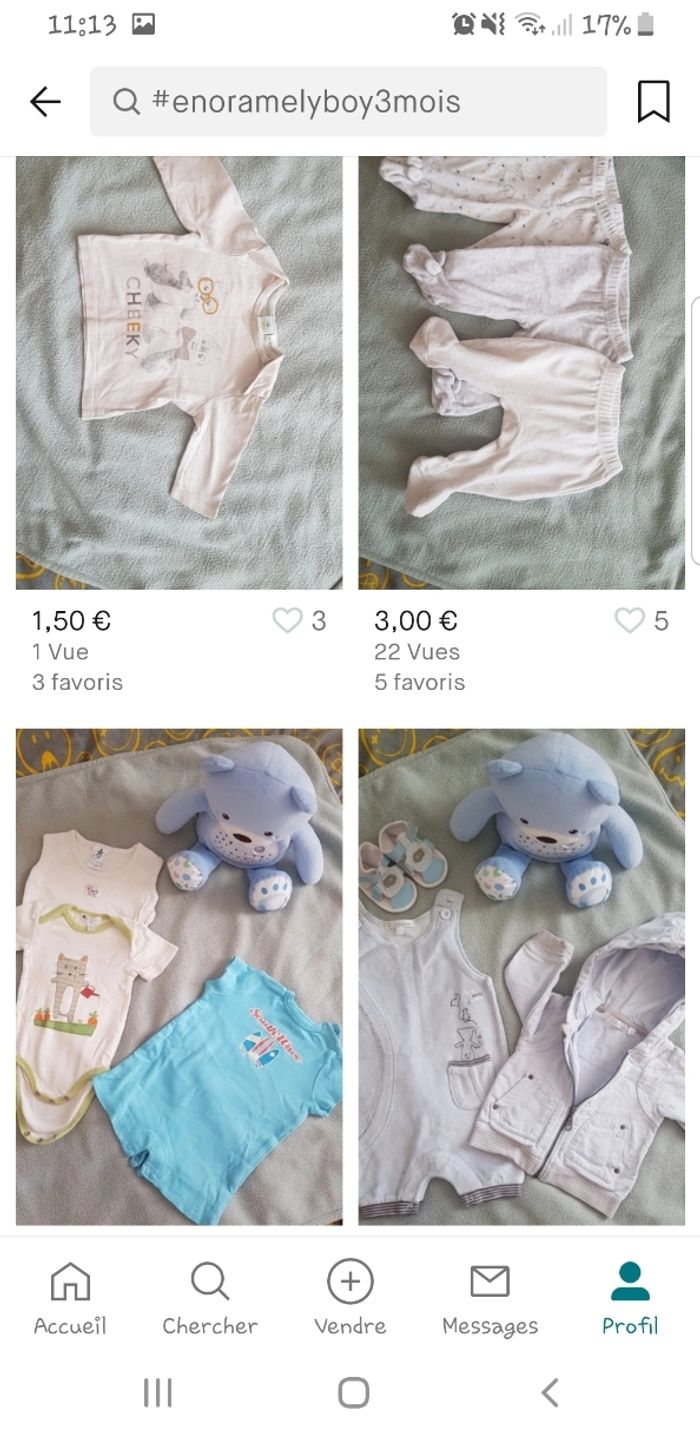Switch to the Accueil tab

(70, 1298)
